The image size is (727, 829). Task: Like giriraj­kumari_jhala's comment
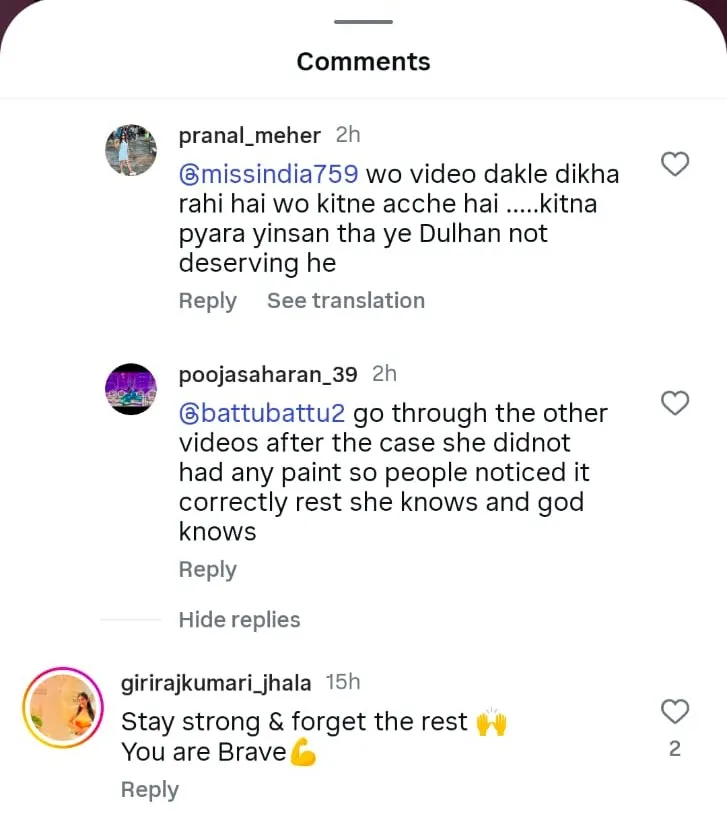(x=676, y=711)
